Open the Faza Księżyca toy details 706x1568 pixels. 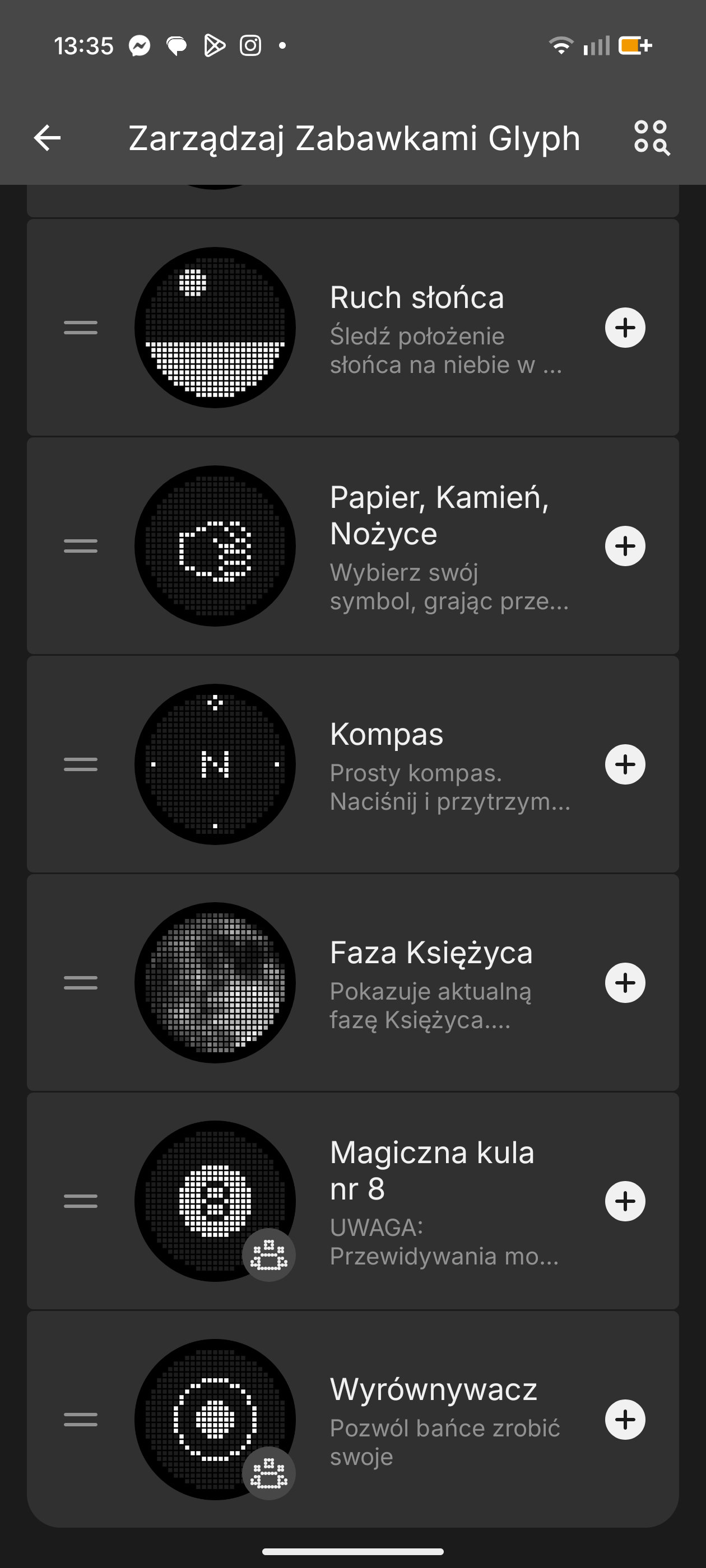coord(430,983)
